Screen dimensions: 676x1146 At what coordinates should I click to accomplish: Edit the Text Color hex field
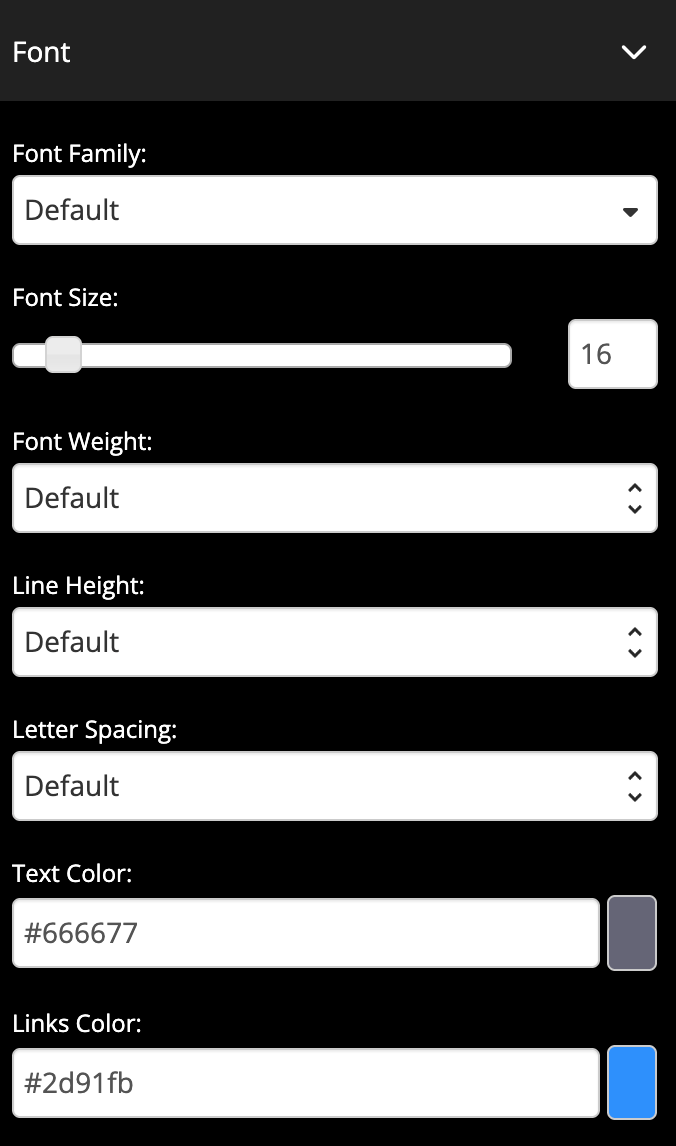click(x=305, y=933)
